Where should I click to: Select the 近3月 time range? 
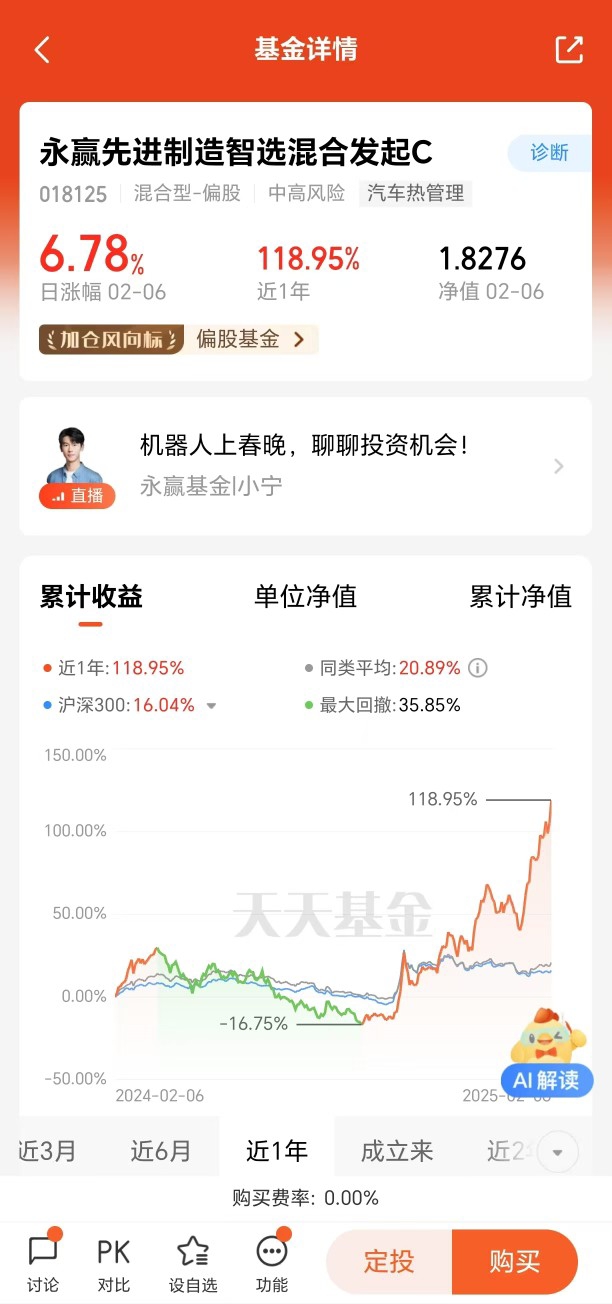click(x=47, y=1151)
